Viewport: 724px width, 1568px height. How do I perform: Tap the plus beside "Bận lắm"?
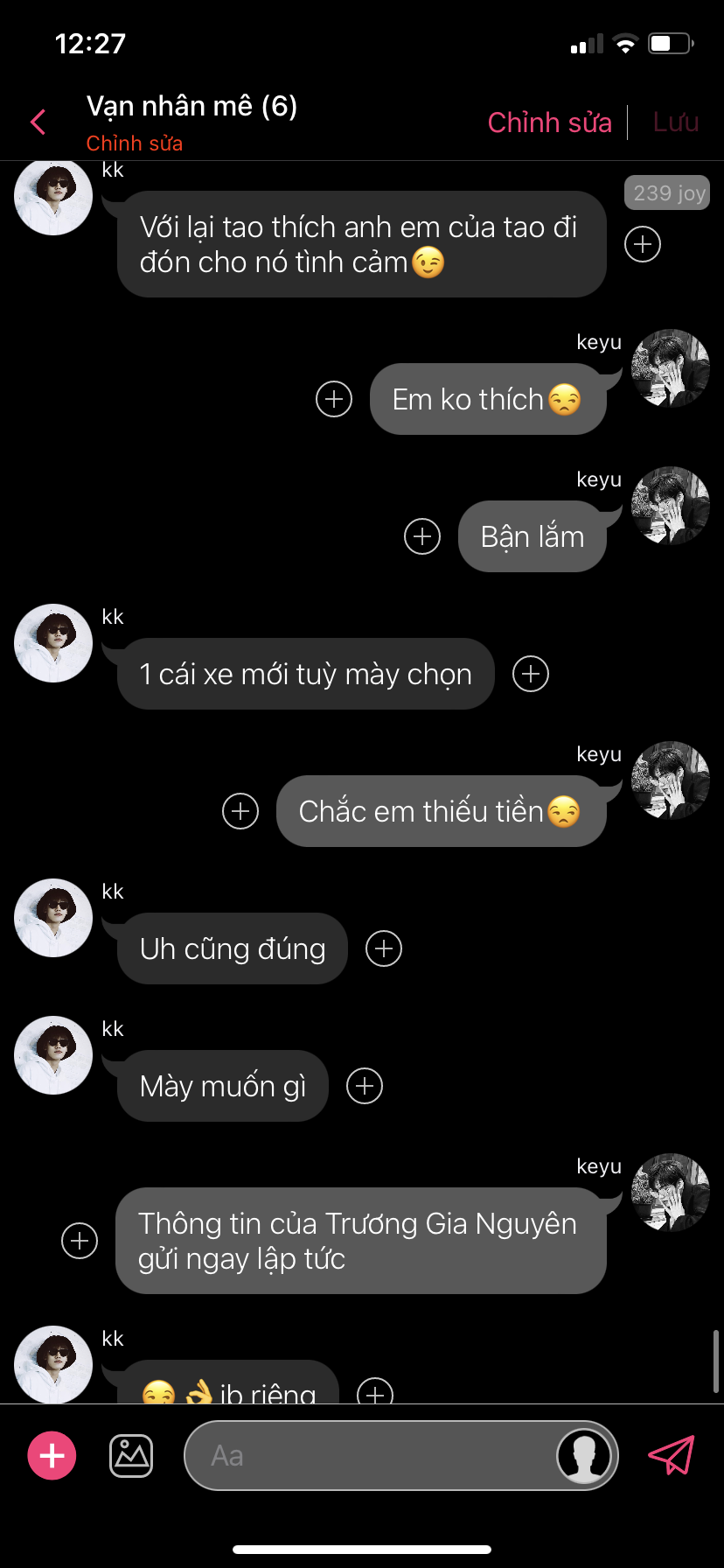pyautogui.click(x=422, y=536)
